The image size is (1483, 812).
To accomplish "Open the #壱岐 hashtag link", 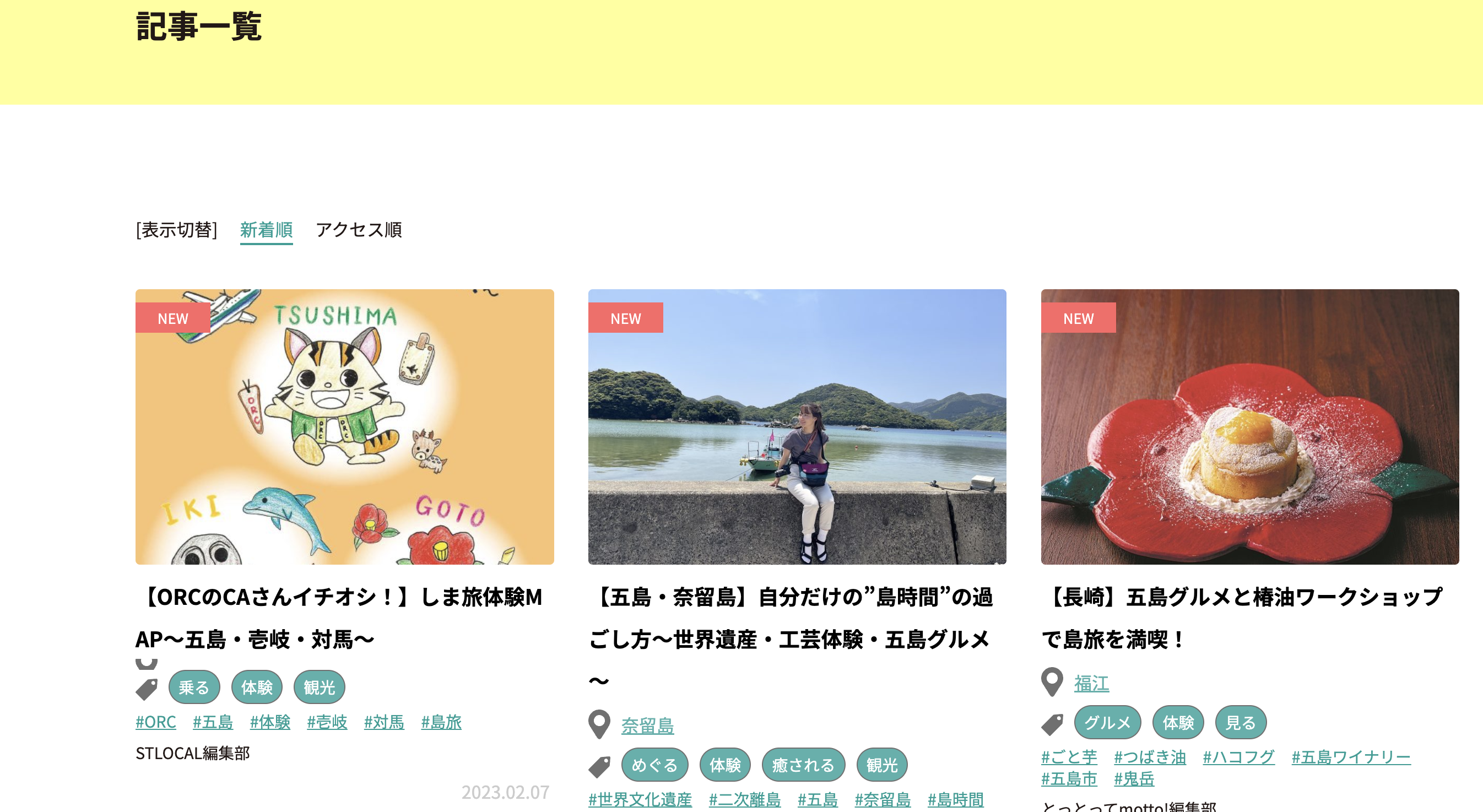I will [327, 722].
